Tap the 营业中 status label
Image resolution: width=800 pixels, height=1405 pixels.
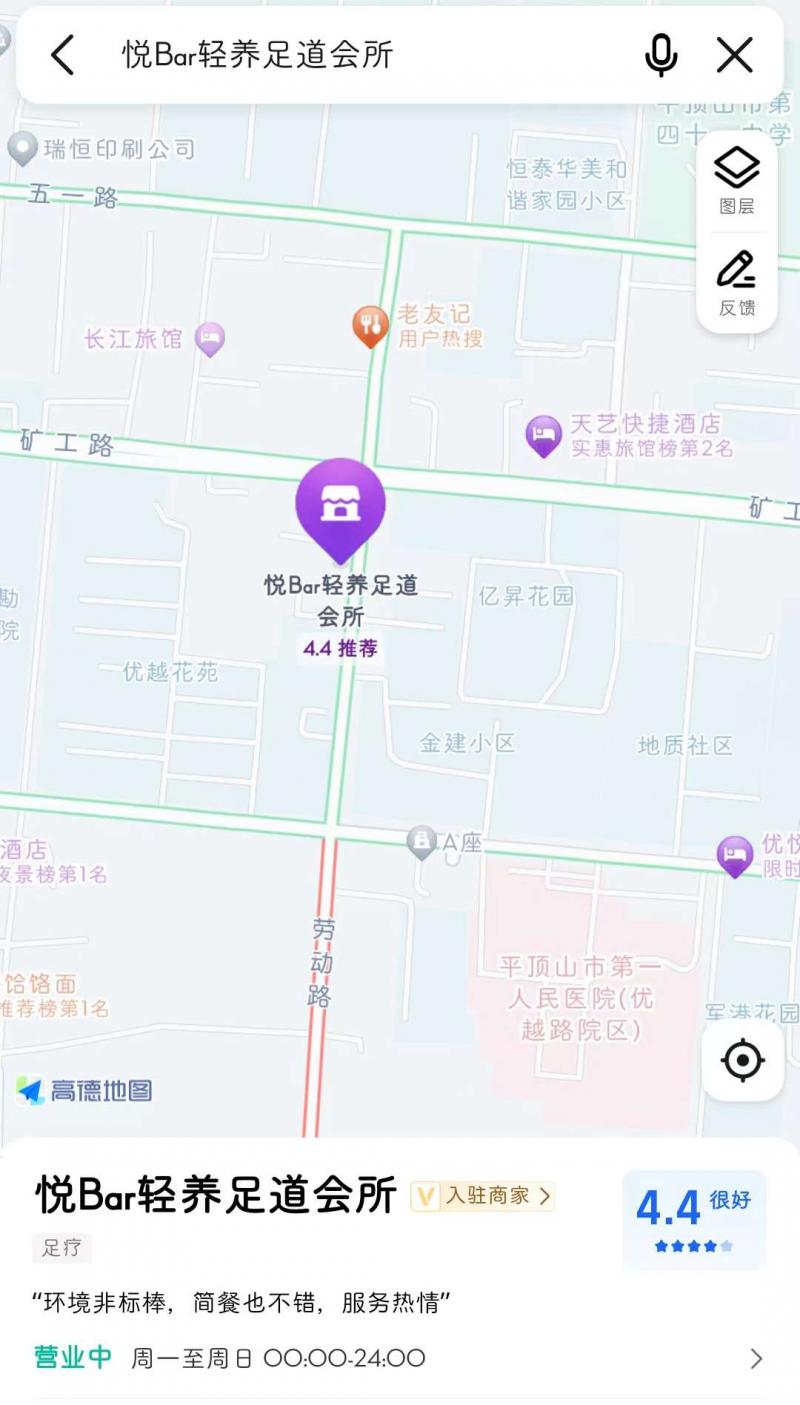68,1358
